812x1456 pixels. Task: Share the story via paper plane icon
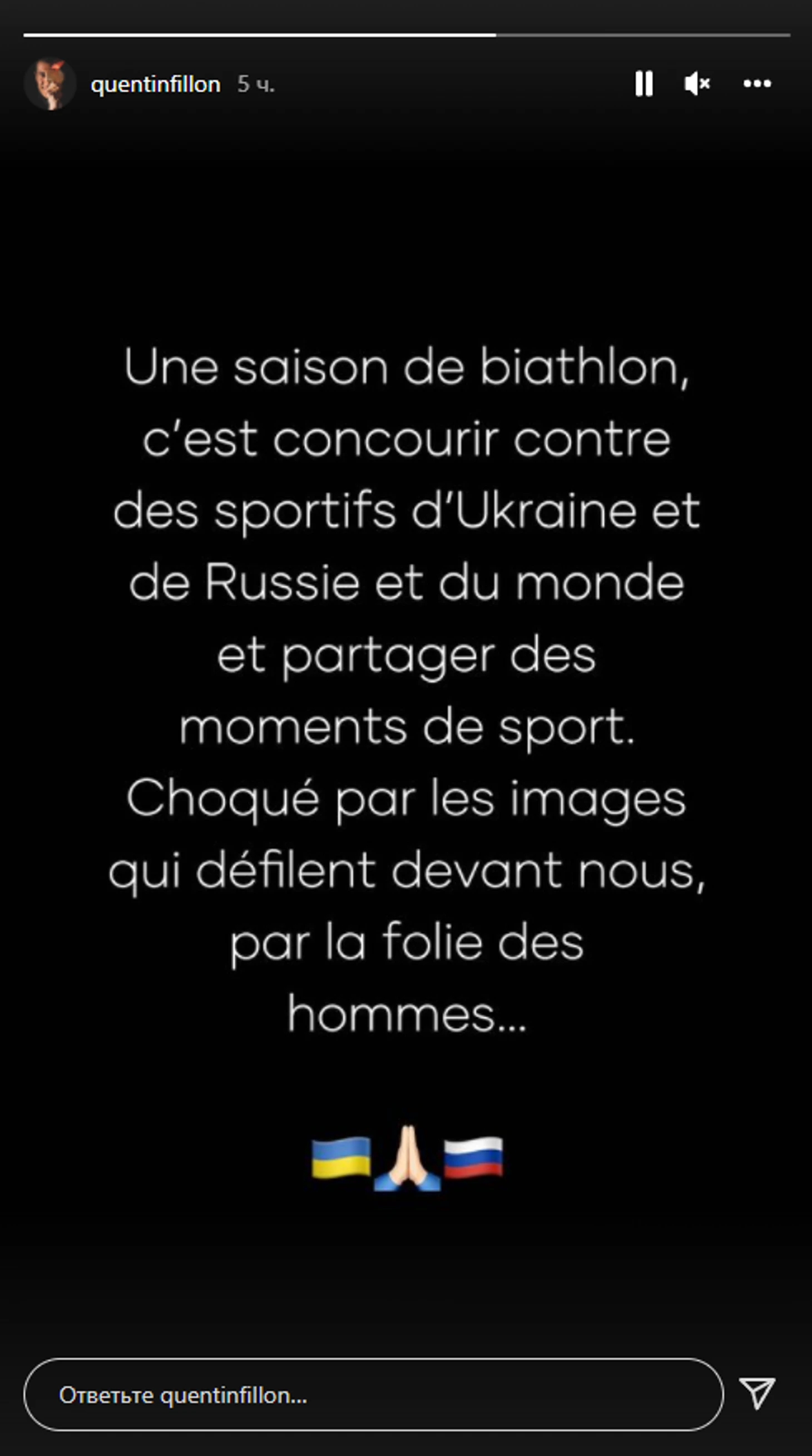click(756, 1393)
